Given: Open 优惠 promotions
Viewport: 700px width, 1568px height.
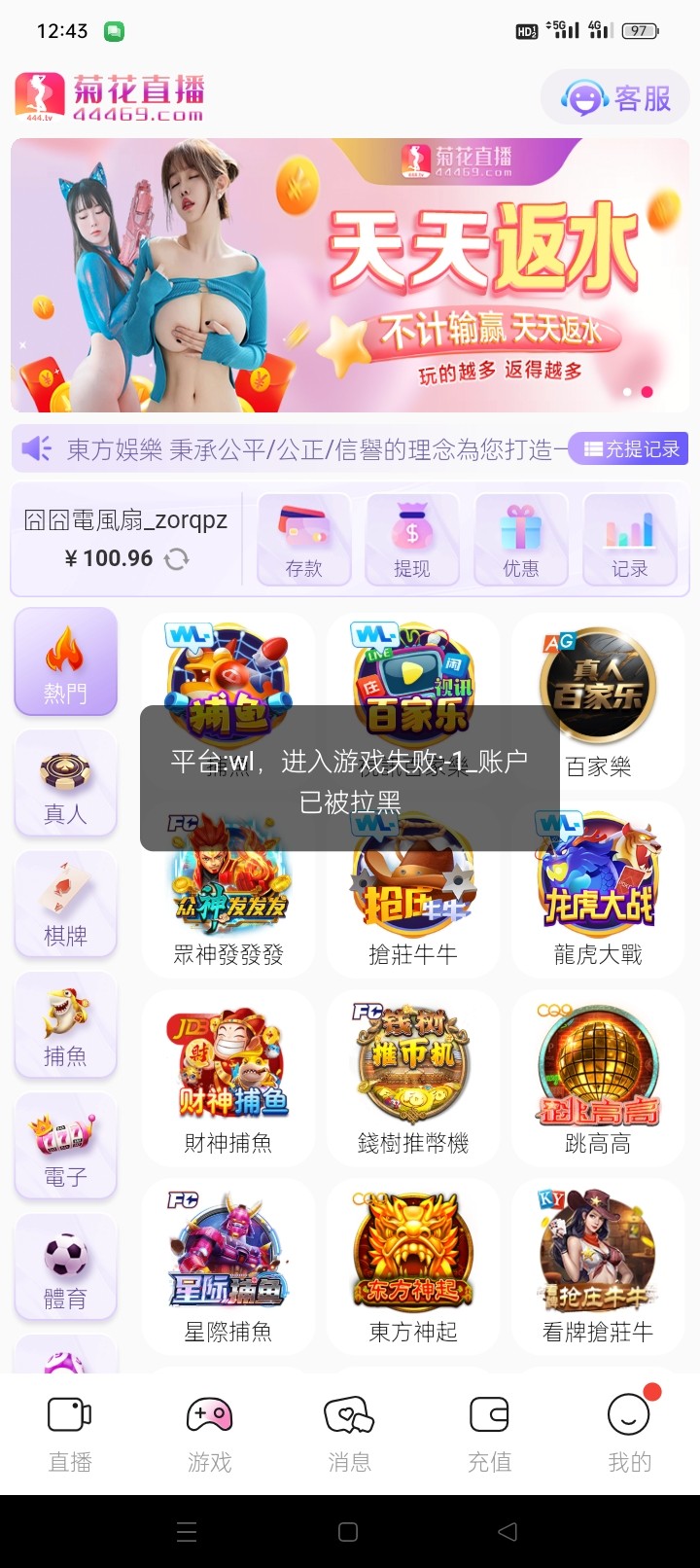Looking at the screenshot, I should tap(521, 540).
